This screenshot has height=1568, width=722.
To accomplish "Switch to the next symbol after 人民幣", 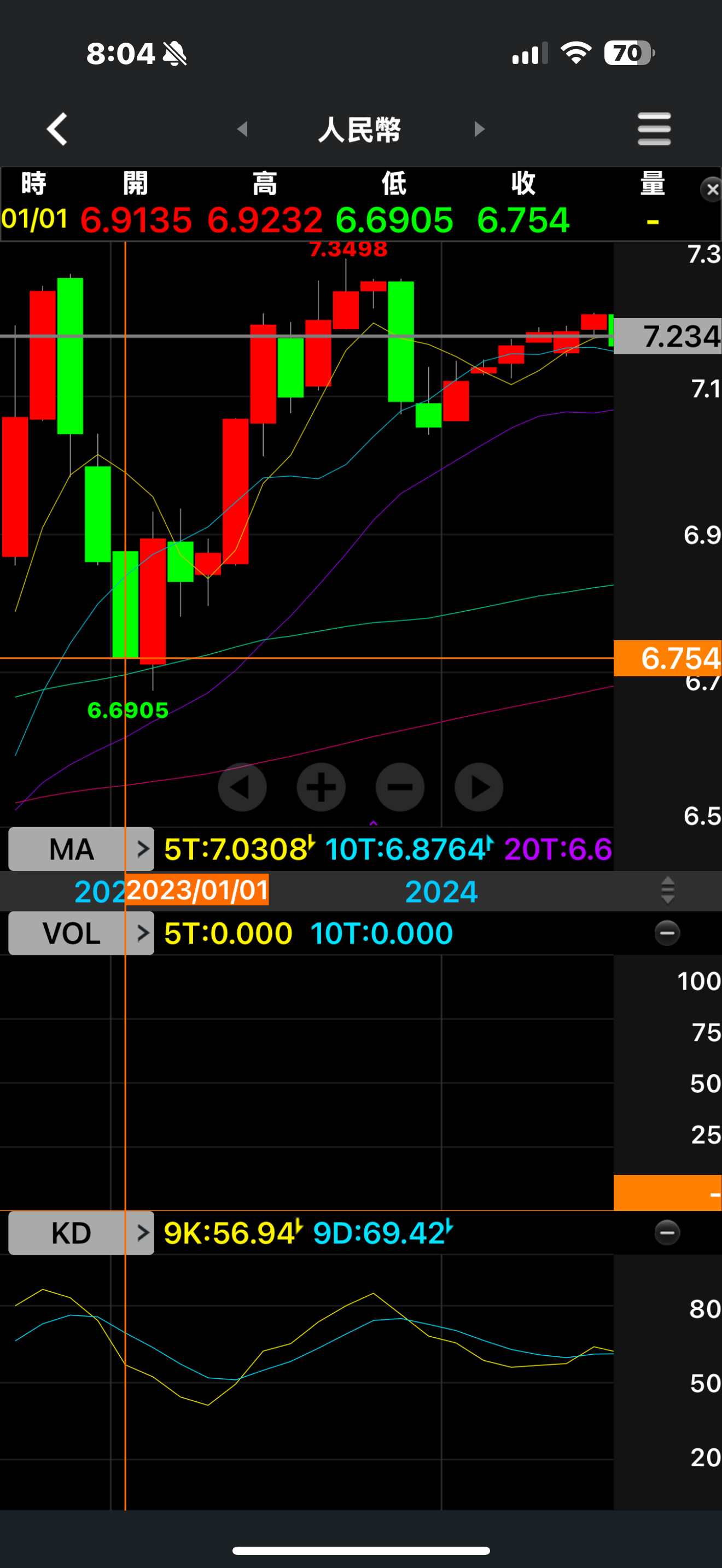I will pyautogui.click(x=479, y=129).
